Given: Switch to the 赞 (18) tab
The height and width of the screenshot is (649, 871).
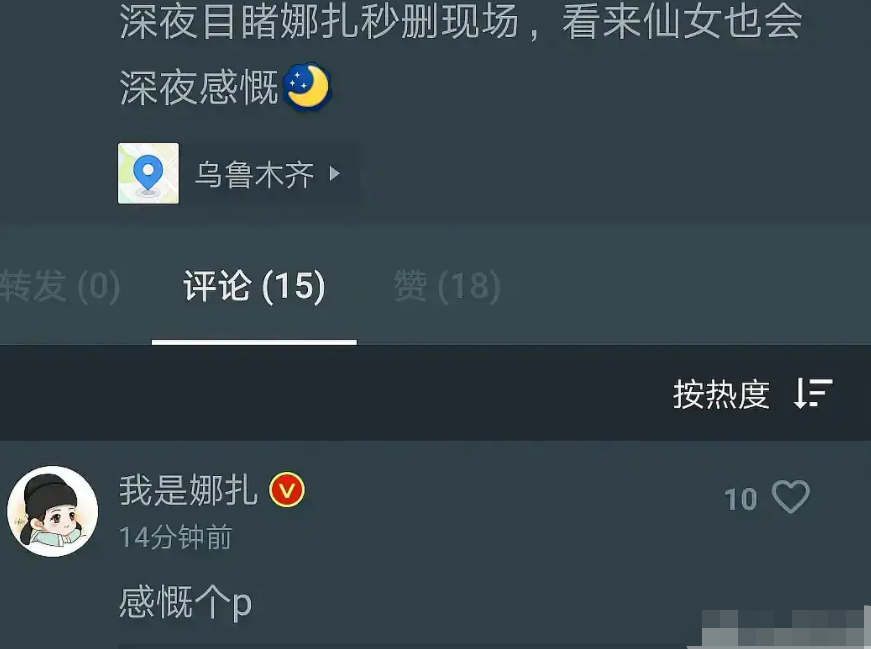Looking at the screenshot, I should (446, 287).
